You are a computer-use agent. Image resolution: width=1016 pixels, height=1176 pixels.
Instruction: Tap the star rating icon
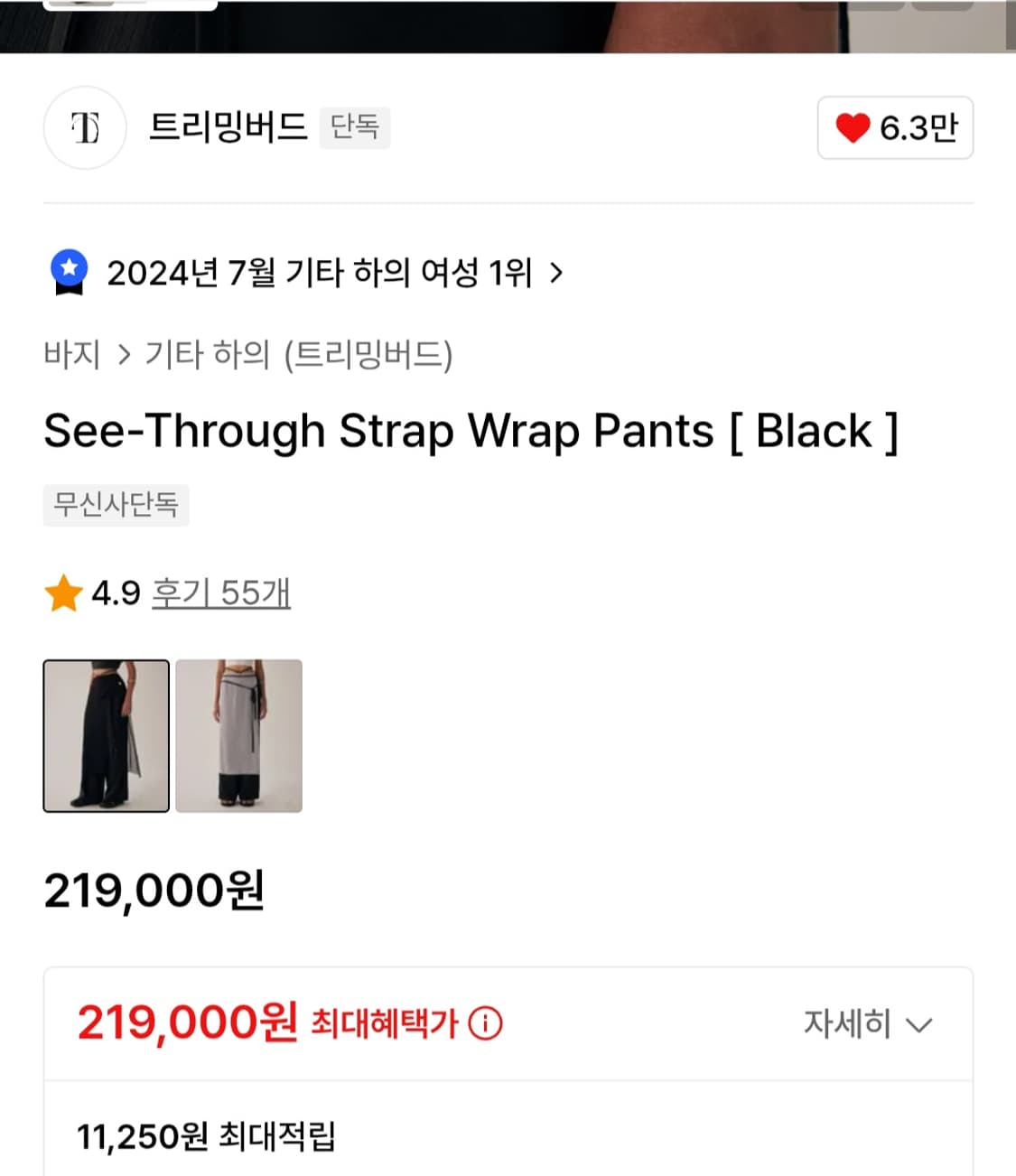pos(62,593)
